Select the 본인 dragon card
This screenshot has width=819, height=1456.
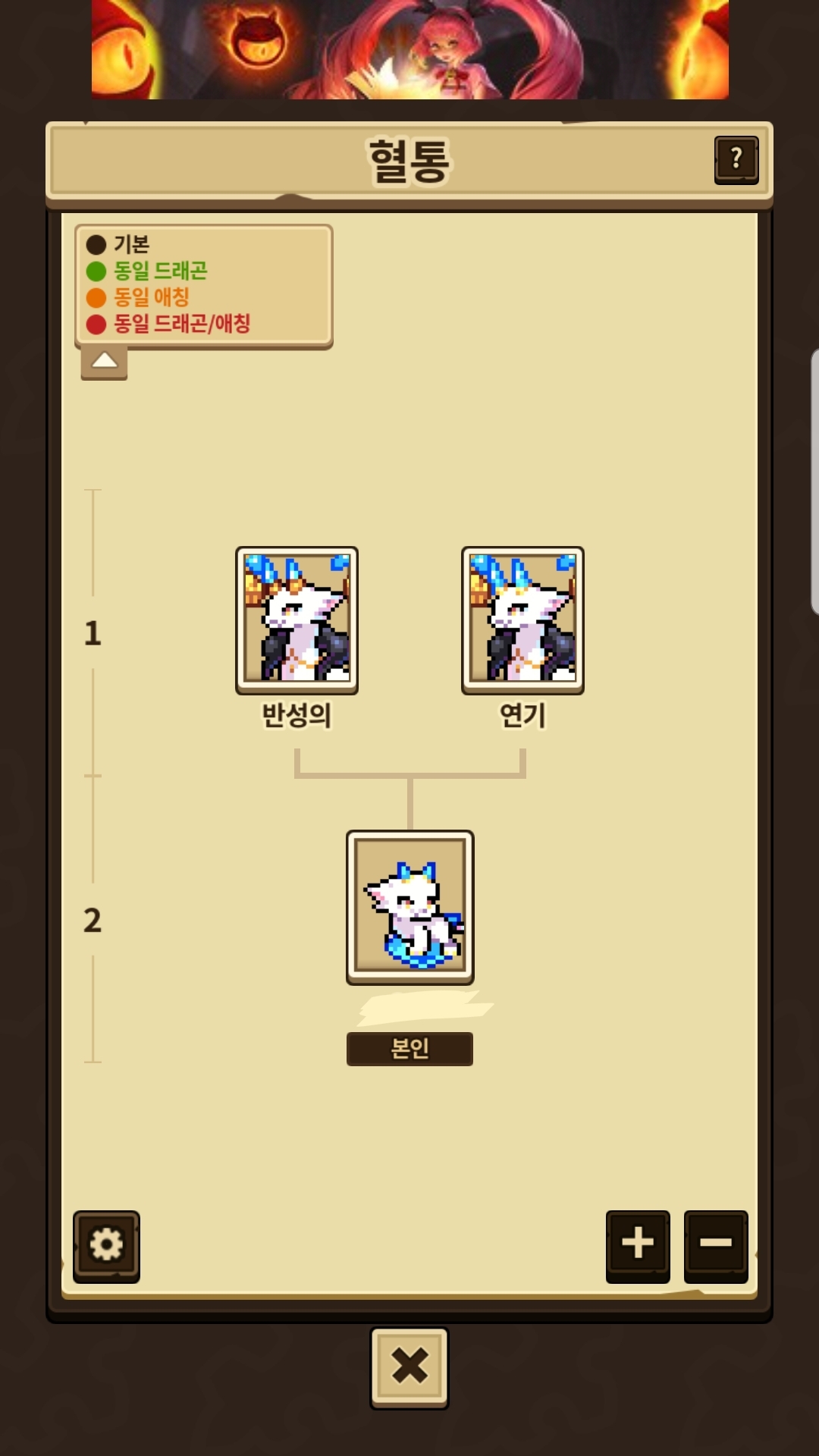tap(409, 907)
